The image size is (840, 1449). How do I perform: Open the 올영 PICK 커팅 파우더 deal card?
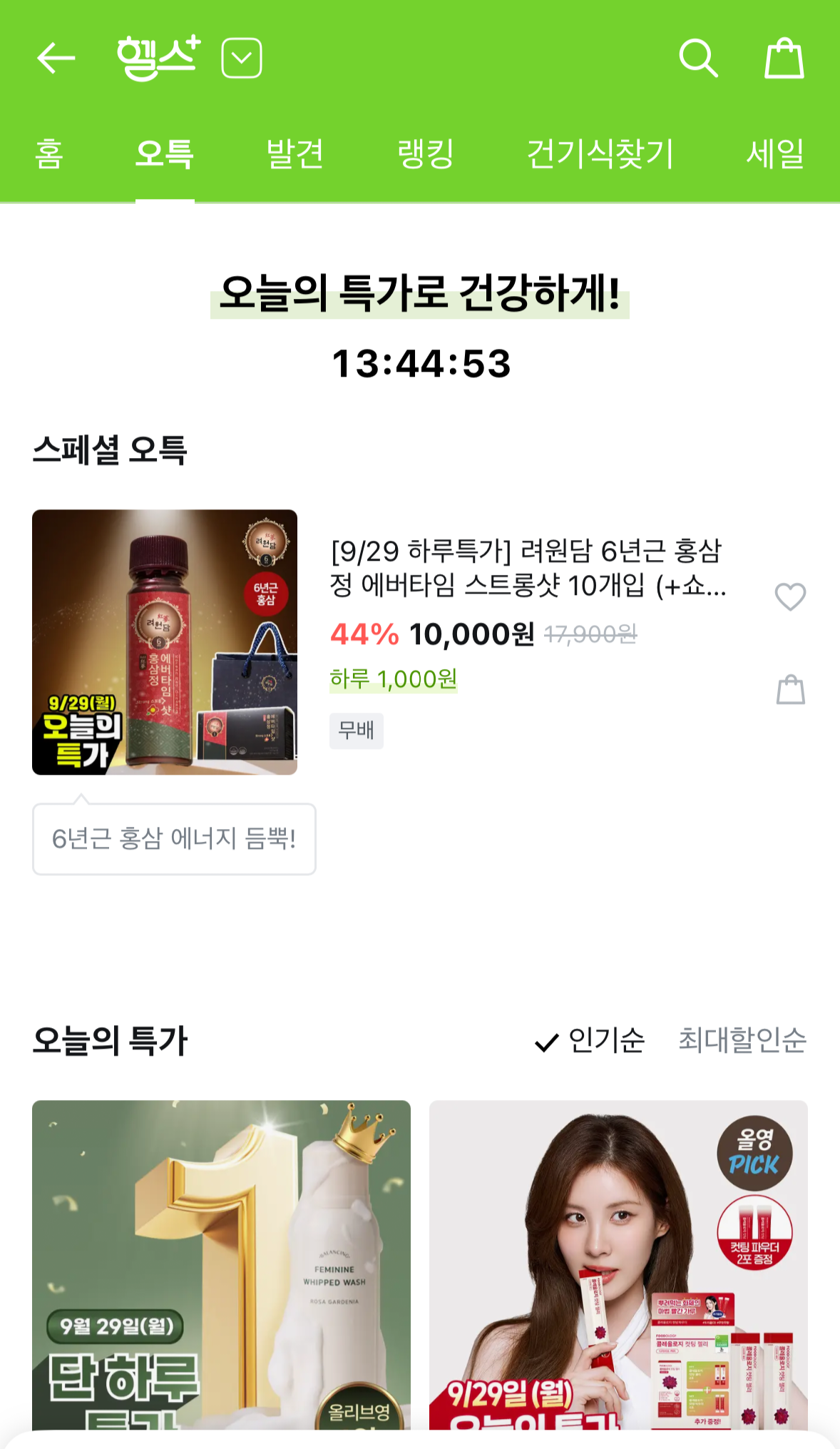618,1264
